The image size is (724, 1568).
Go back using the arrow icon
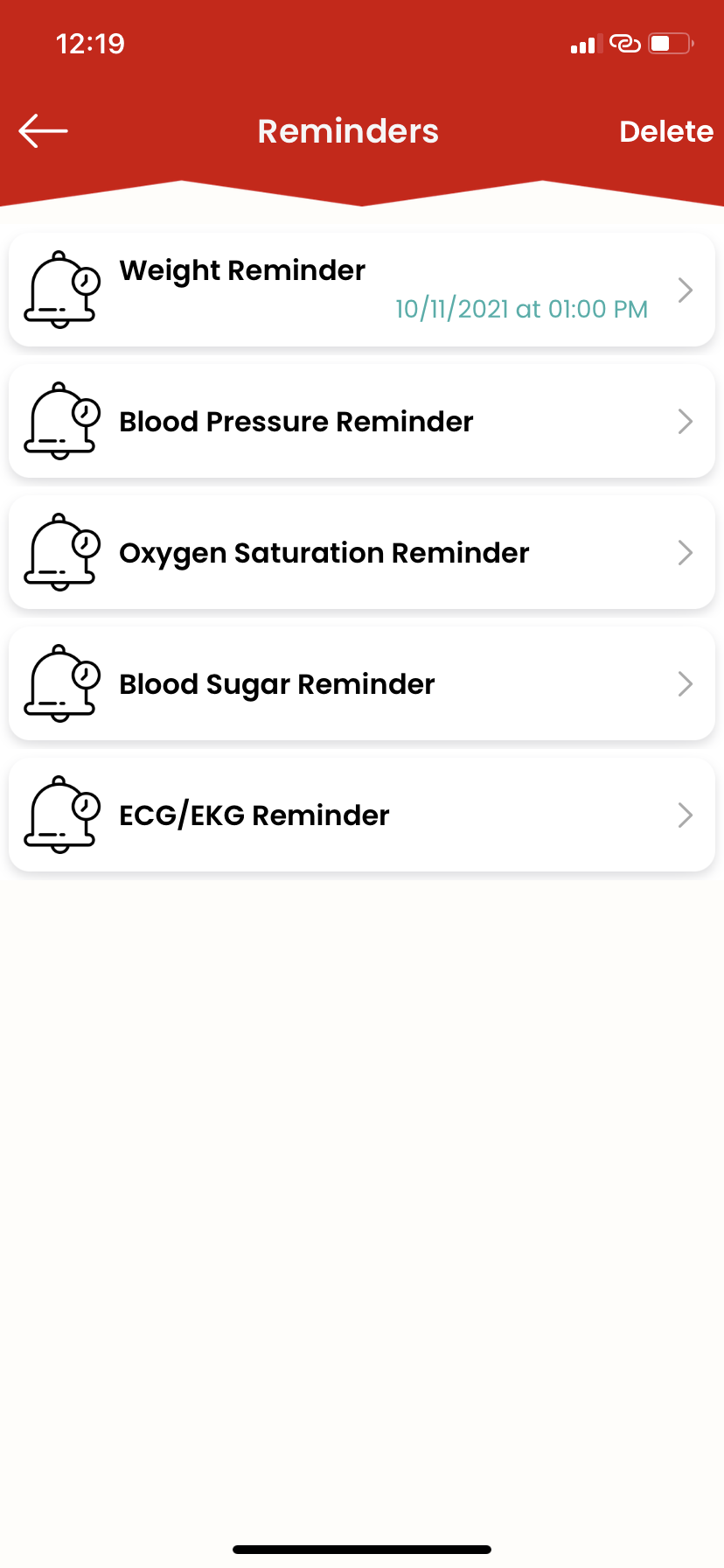click(x=43, y=131)
